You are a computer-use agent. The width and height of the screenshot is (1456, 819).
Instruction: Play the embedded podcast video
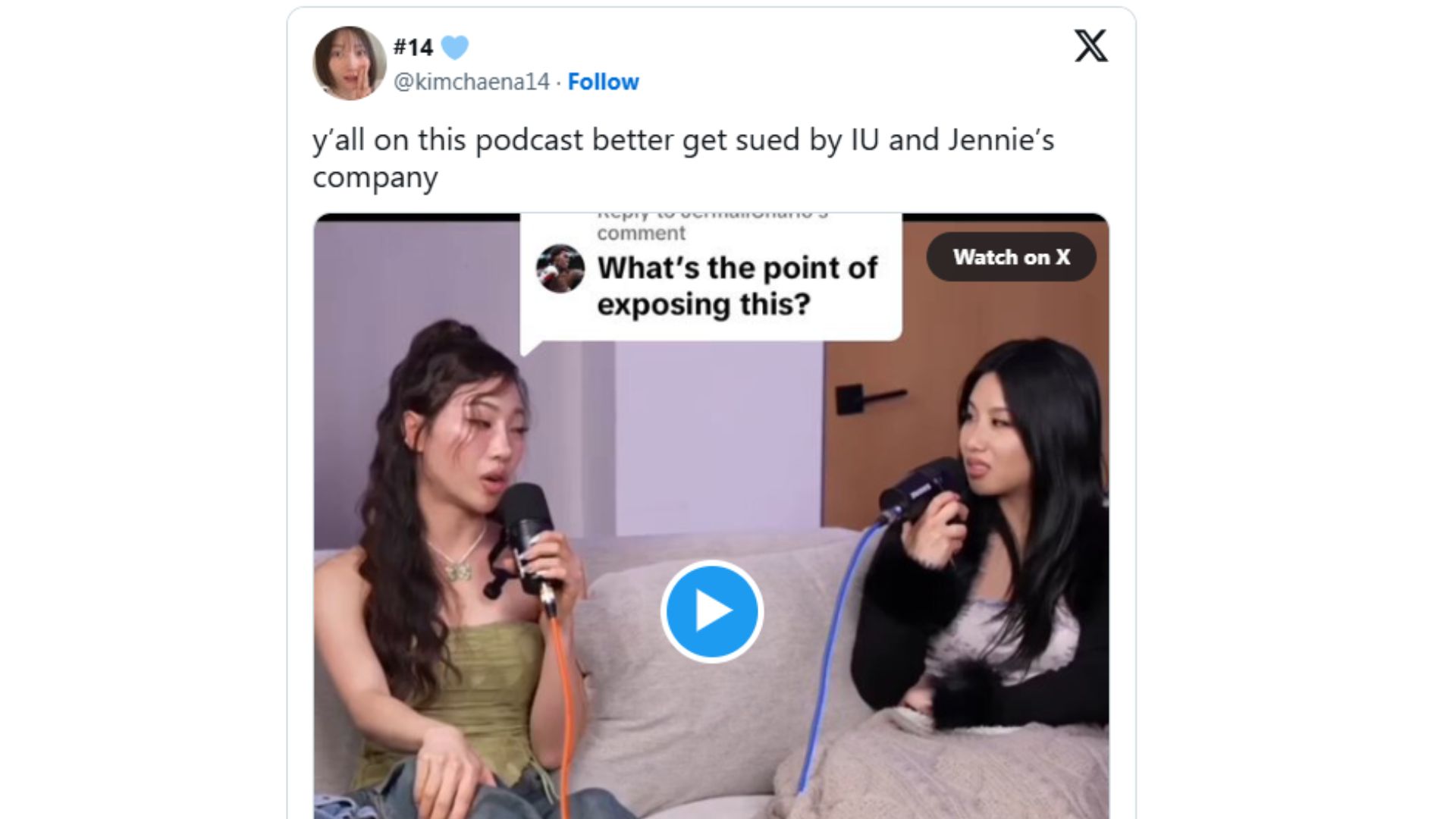(x=711, y=611)
